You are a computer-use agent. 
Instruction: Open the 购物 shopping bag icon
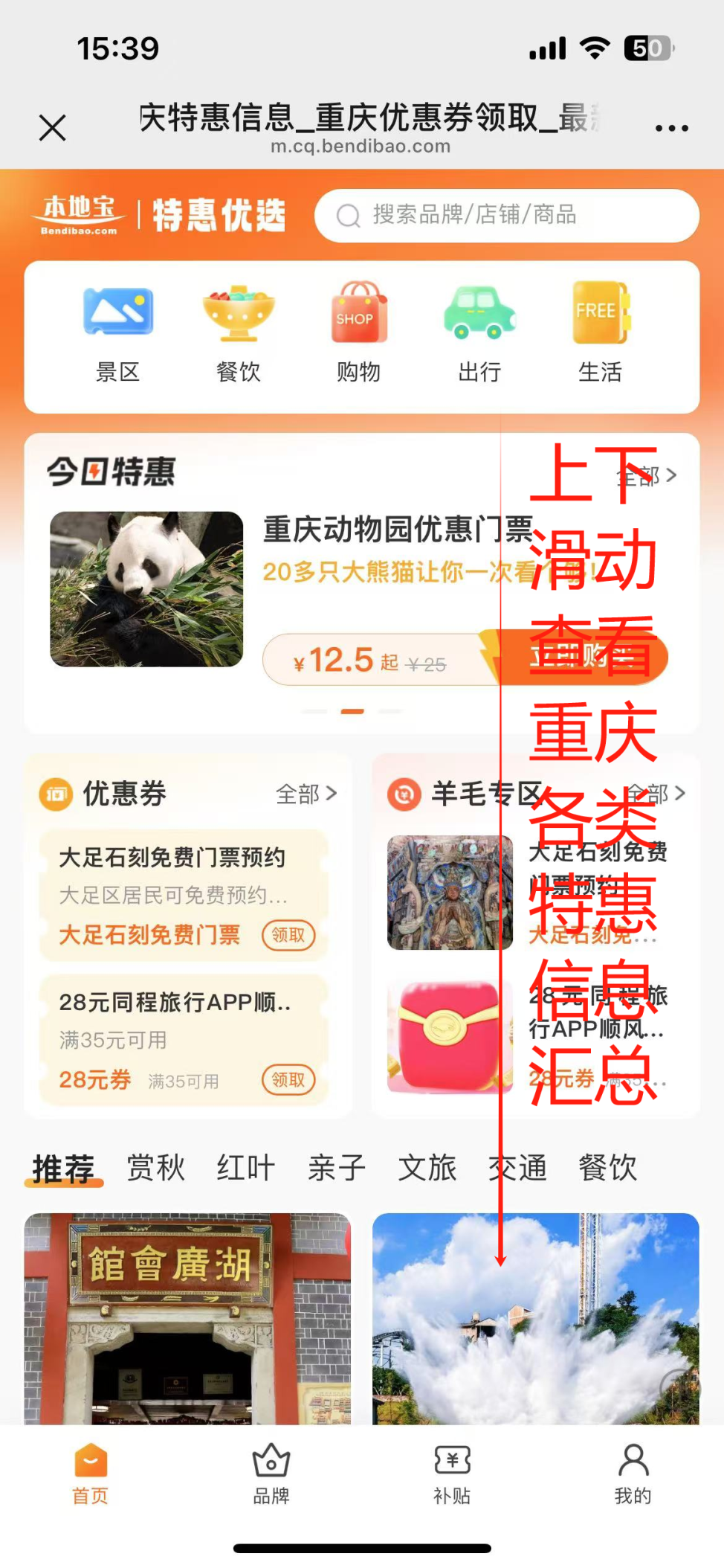click(x=358, y=314)
